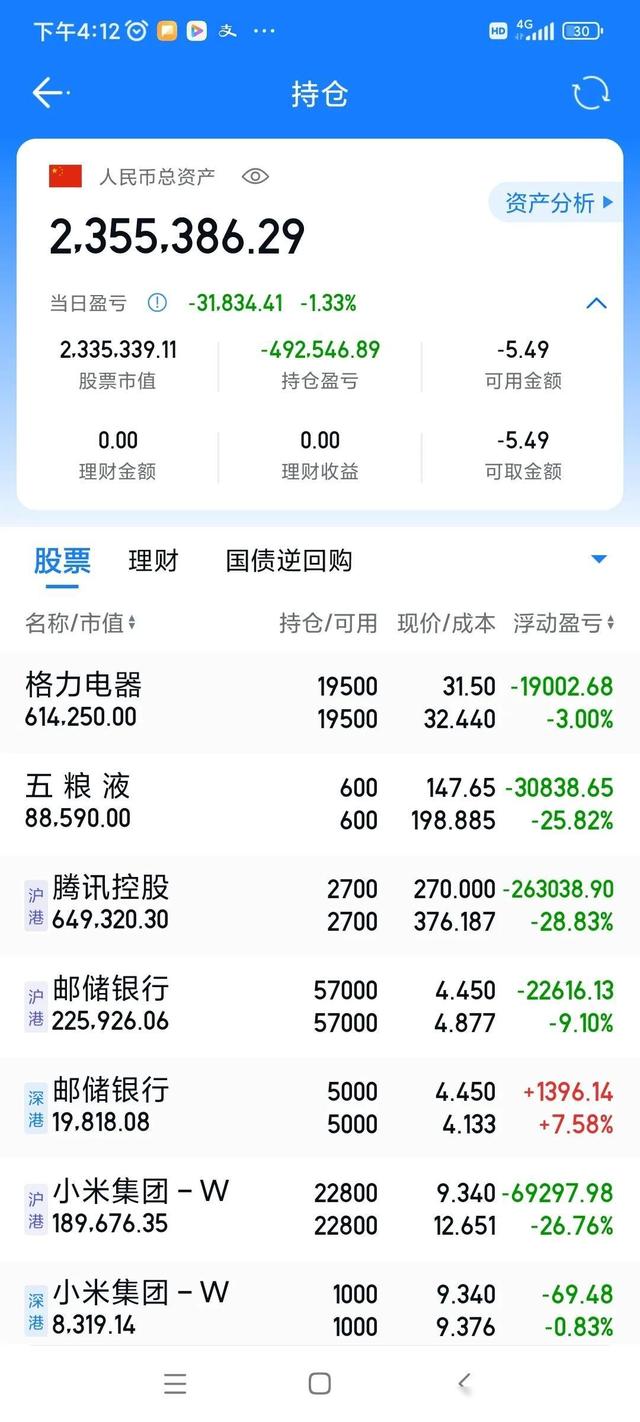The height and width of the screenshot is (1422, 640).
Task: Switch to the 理财 tab
Action: coord(153,560)
